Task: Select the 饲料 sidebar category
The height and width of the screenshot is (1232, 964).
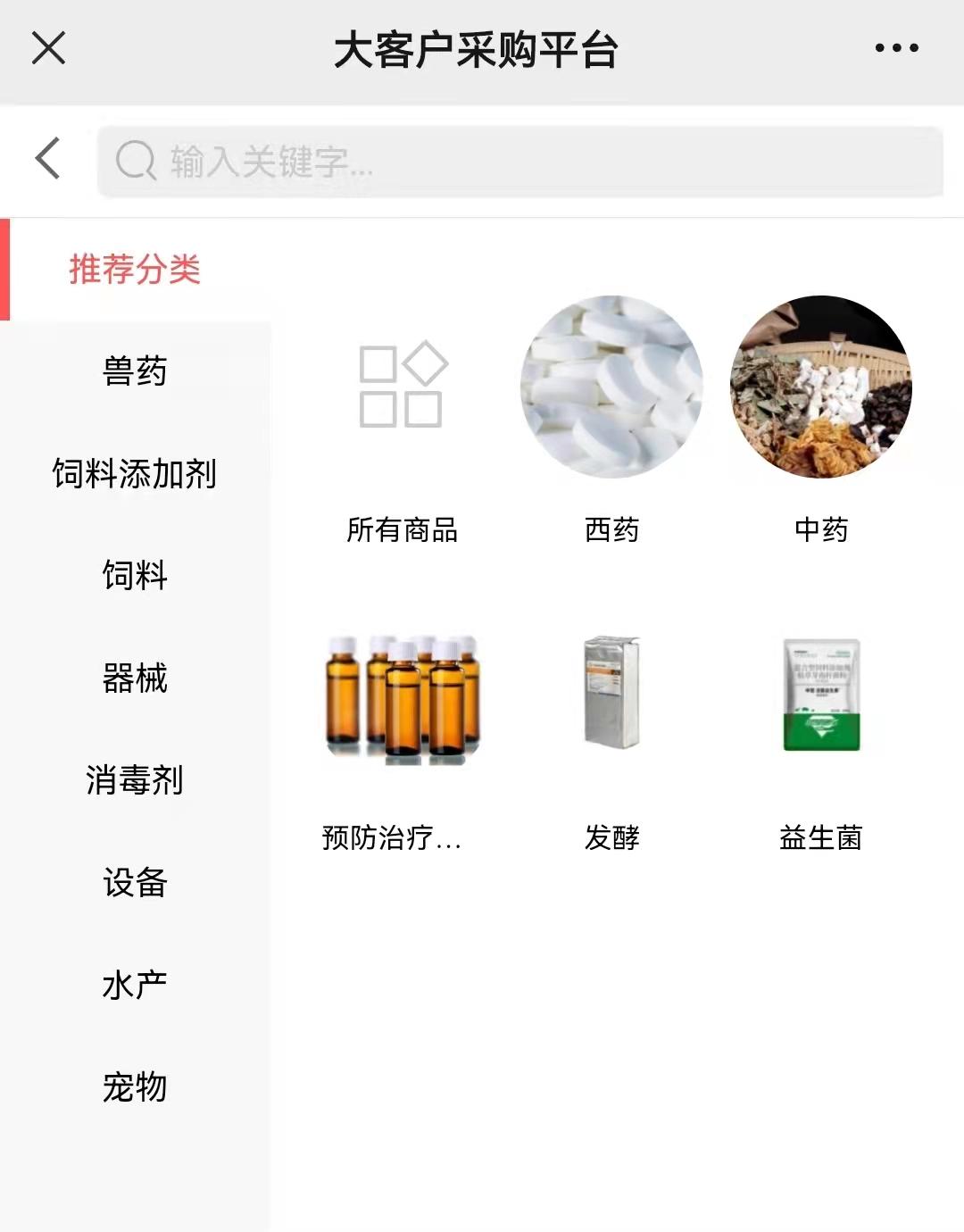Action: point(135,578)
